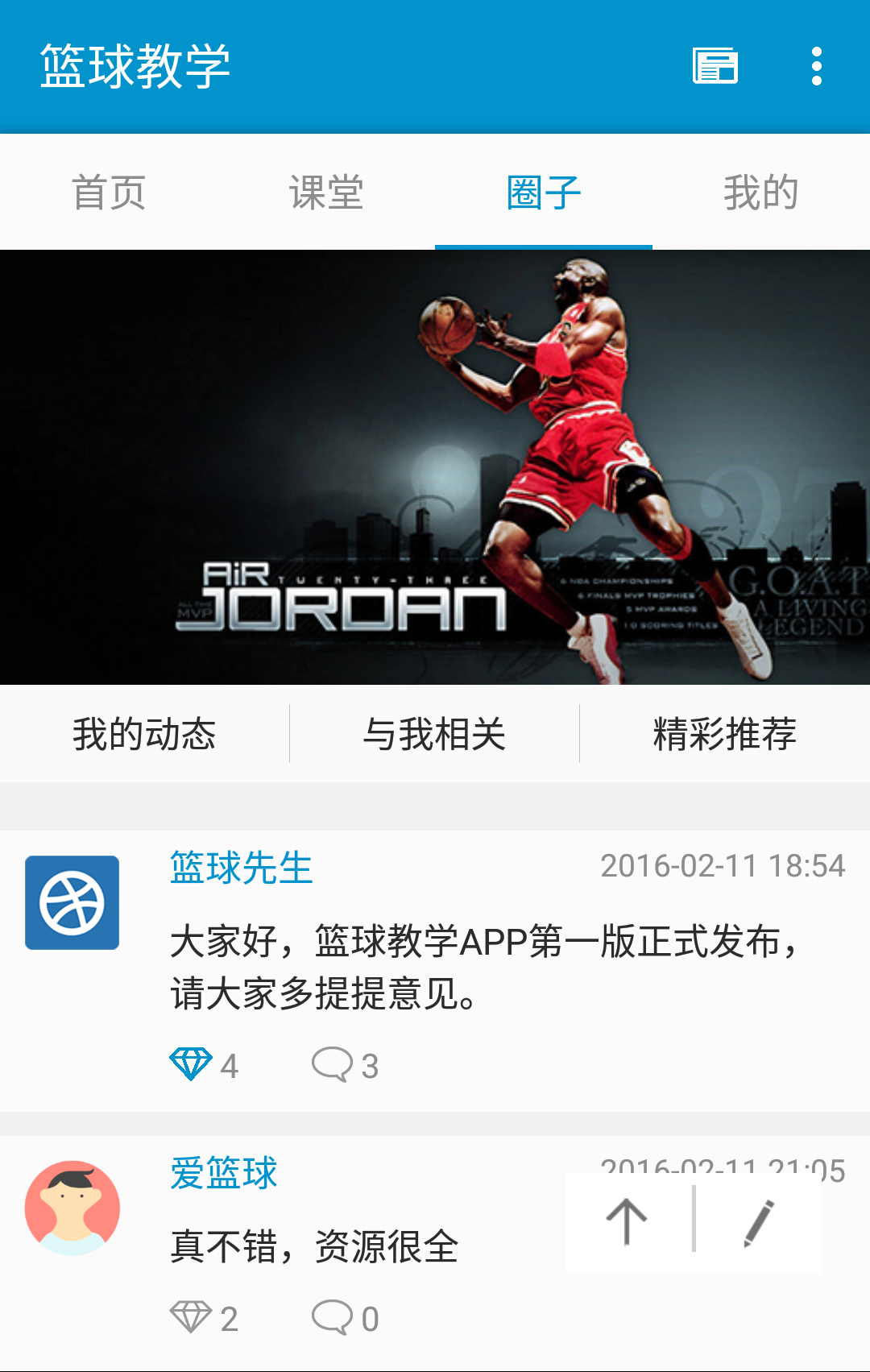Open the Air Jordan banner
Screen dimensions: 870x1372
(x=435, y=467)
